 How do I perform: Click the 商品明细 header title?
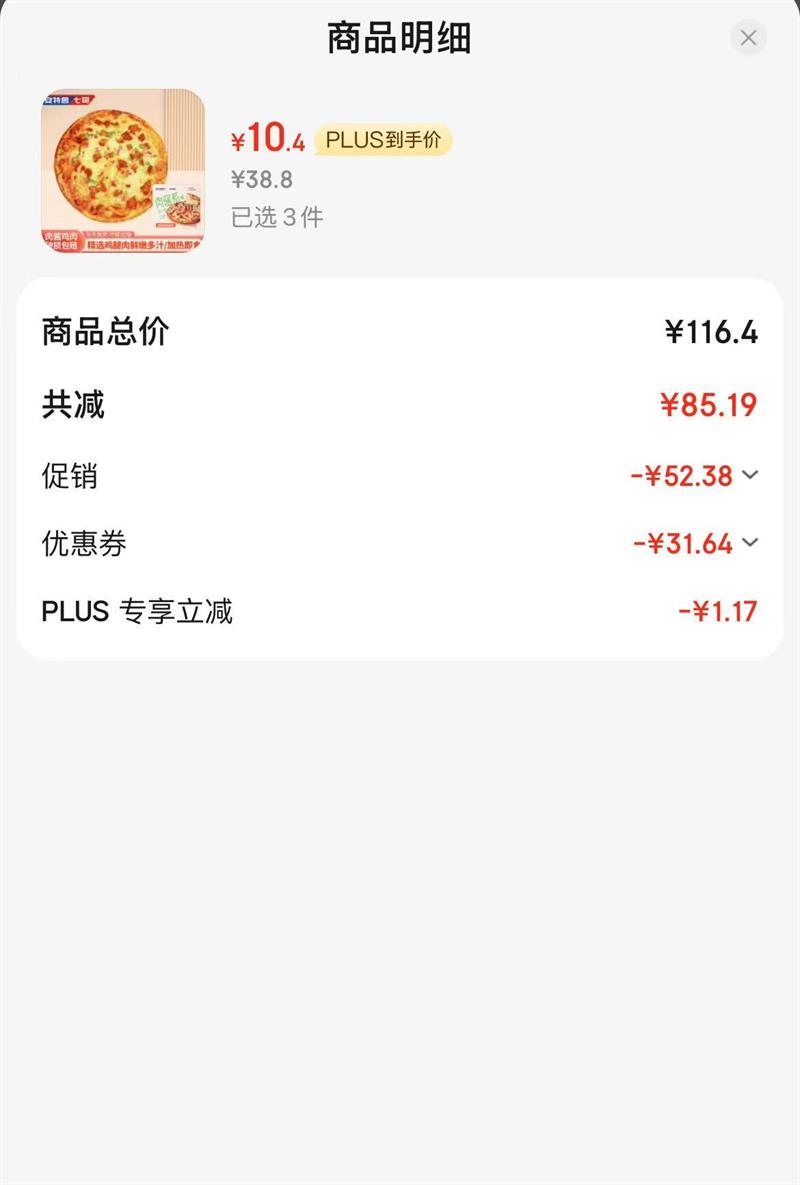(400, 36)
